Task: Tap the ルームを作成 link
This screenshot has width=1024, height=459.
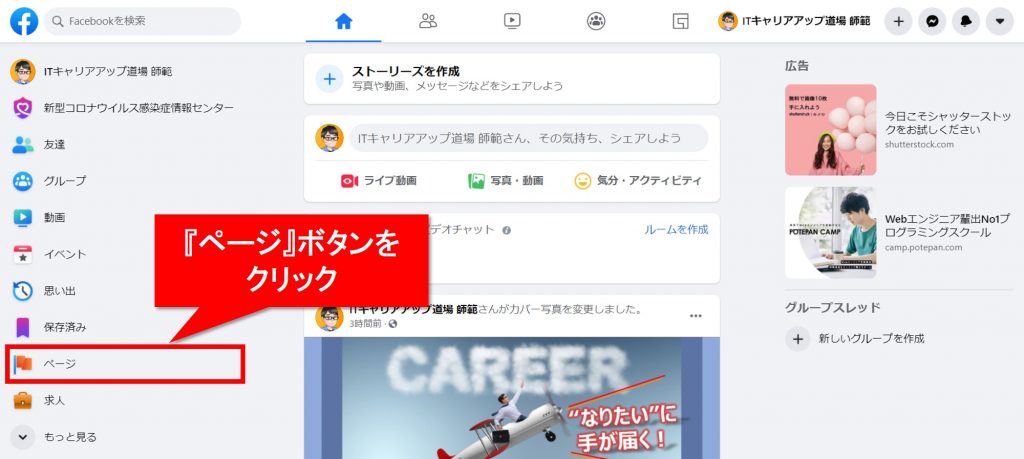Action: 676,229
